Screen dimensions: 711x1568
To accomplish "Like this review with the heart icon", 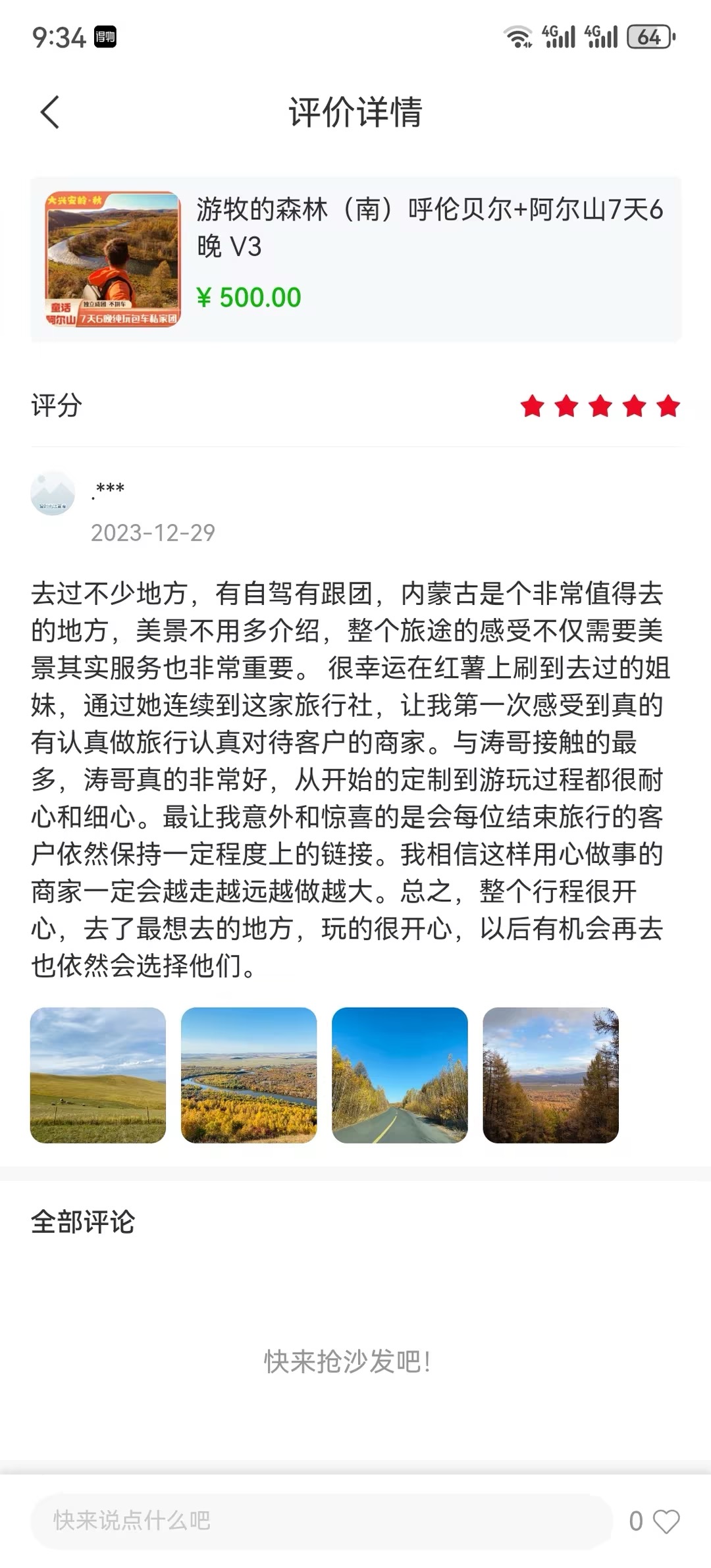I will [x=666, y=1521].
